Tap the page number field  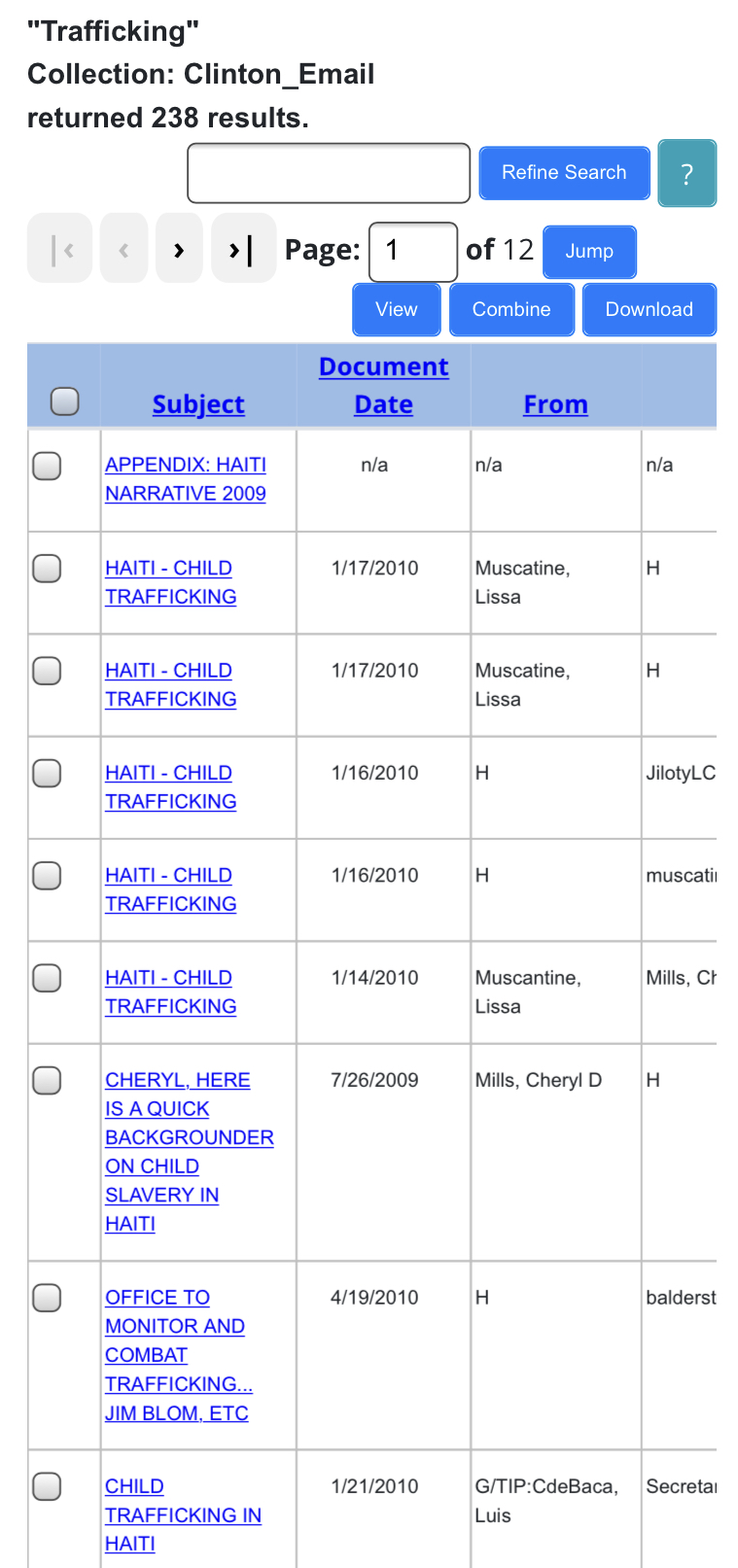[413, 251]
